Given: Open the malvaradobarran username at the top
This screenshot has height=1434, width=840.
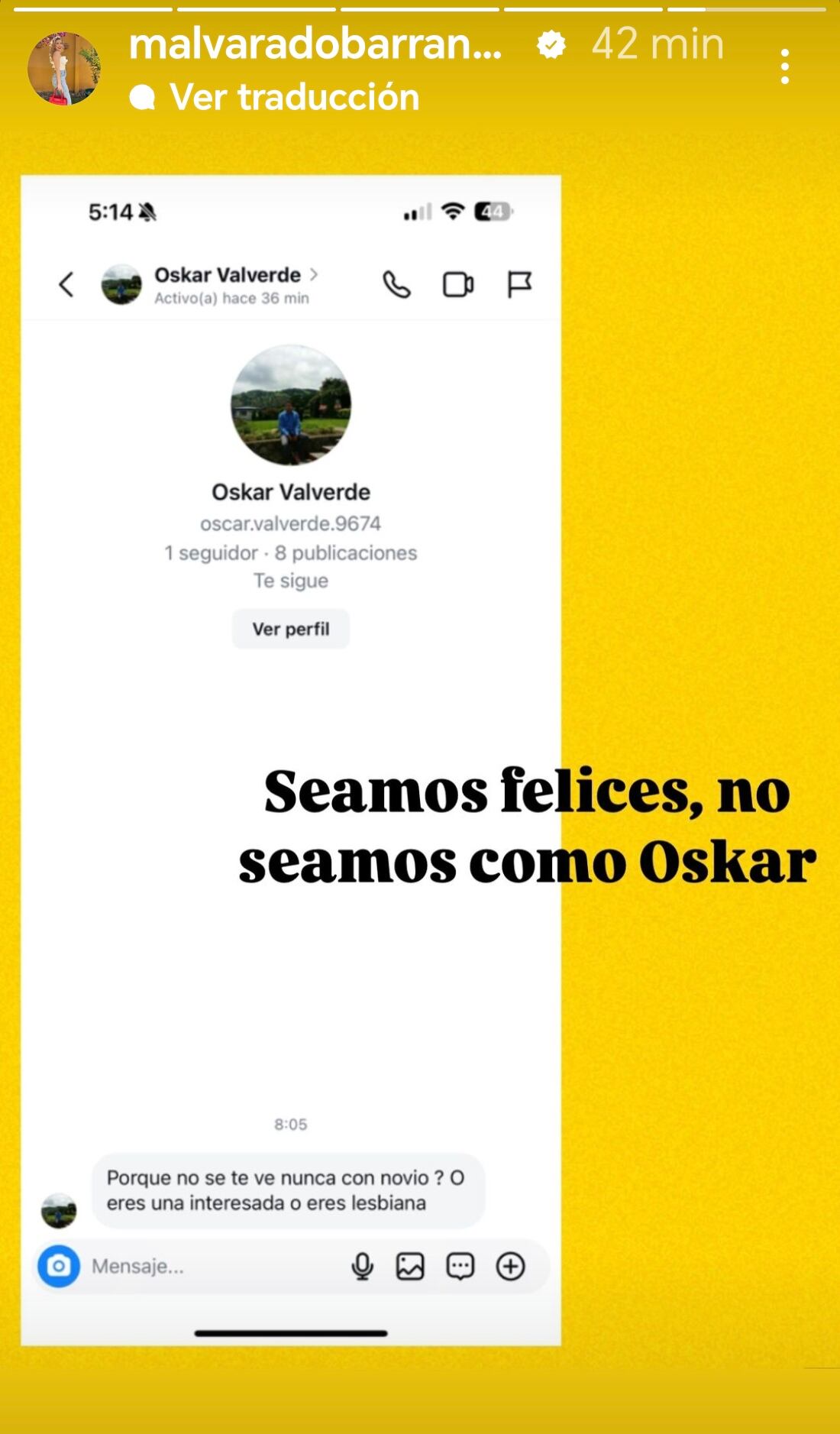Looking at the screenshot, I should pos(315,44).
